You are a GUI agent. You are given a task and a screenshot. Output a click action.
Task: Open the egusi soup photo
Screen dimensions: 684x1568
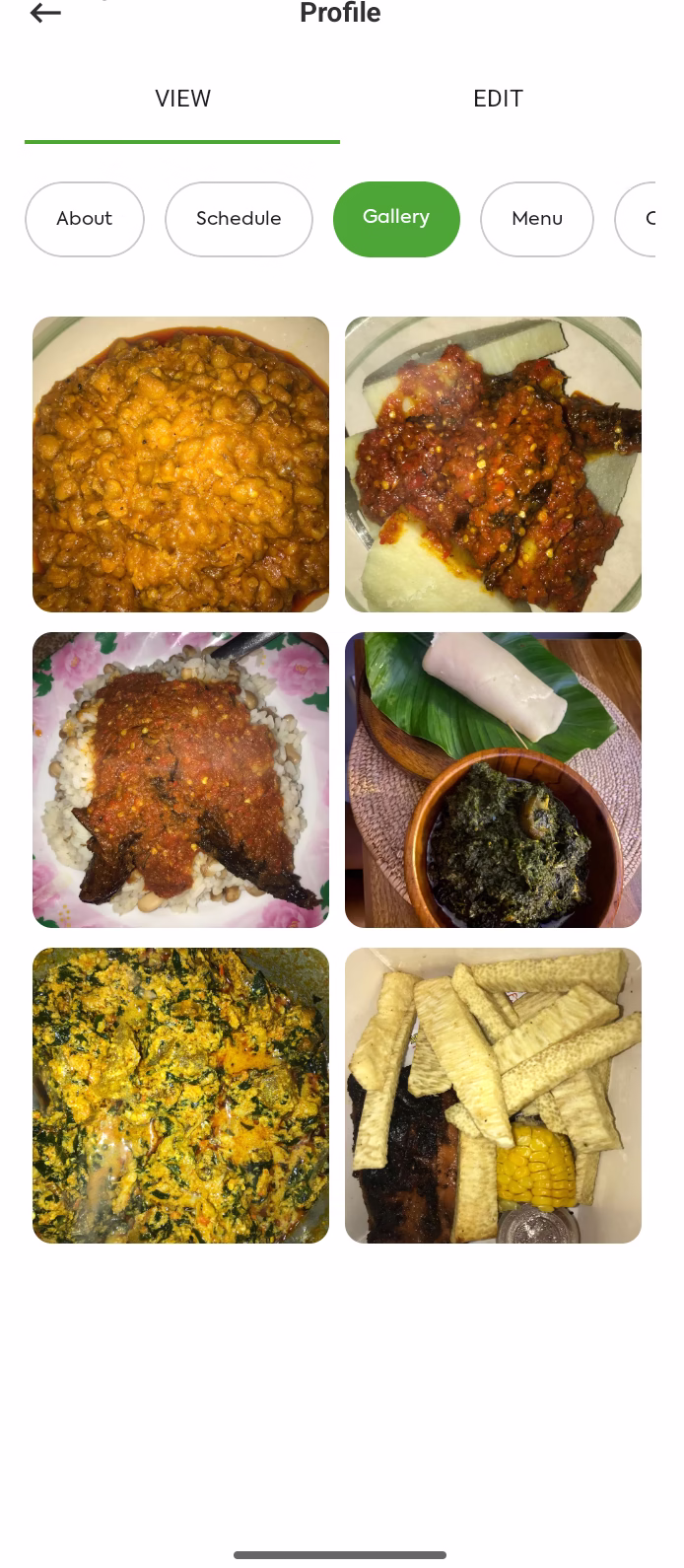pos(180,1096)
